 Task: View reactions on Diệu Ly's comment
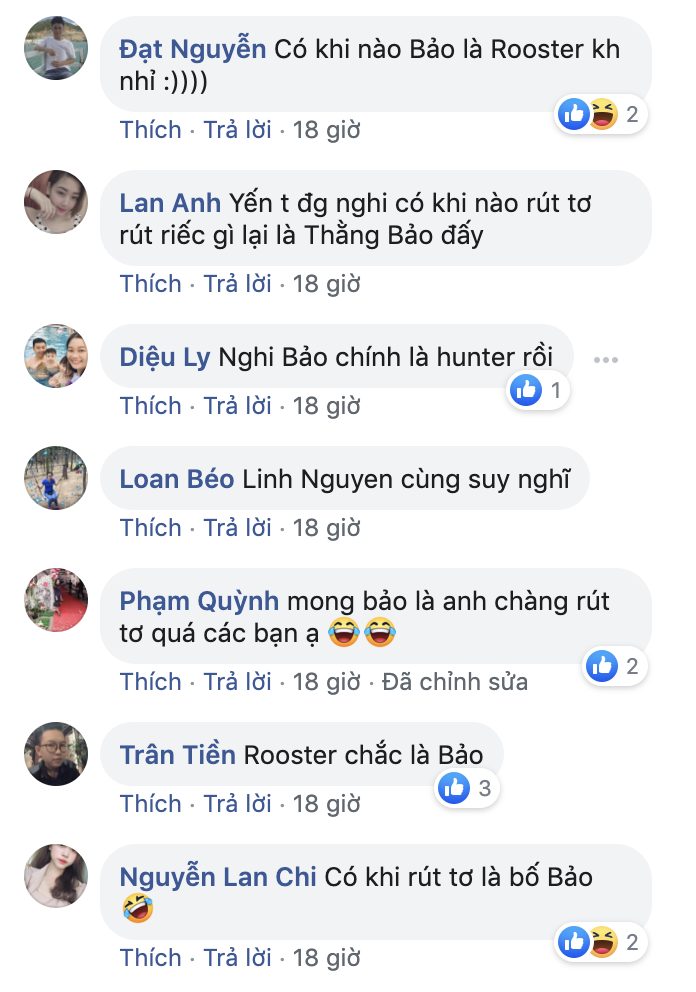(x=540, y=390)
